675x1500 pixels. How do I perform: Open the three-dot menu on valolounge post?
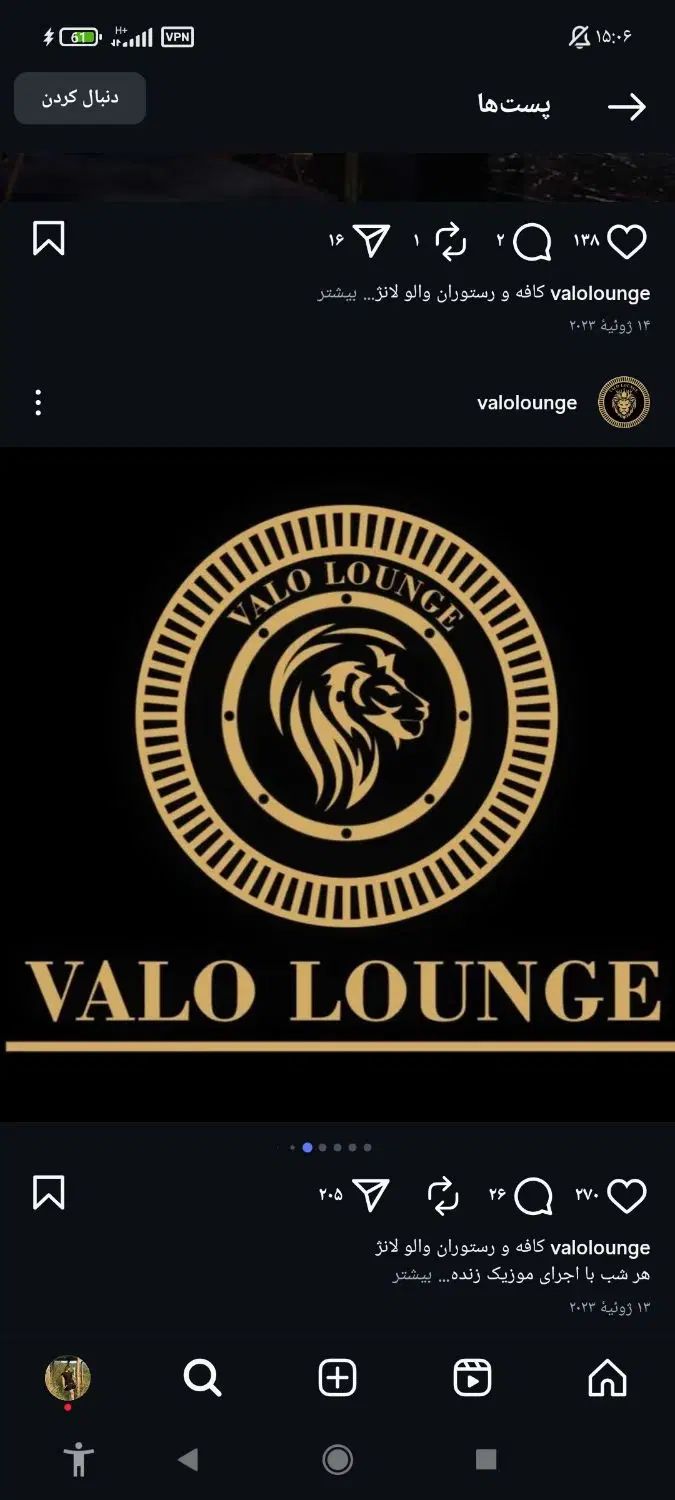pyautogui.click(x=38, y=403)
